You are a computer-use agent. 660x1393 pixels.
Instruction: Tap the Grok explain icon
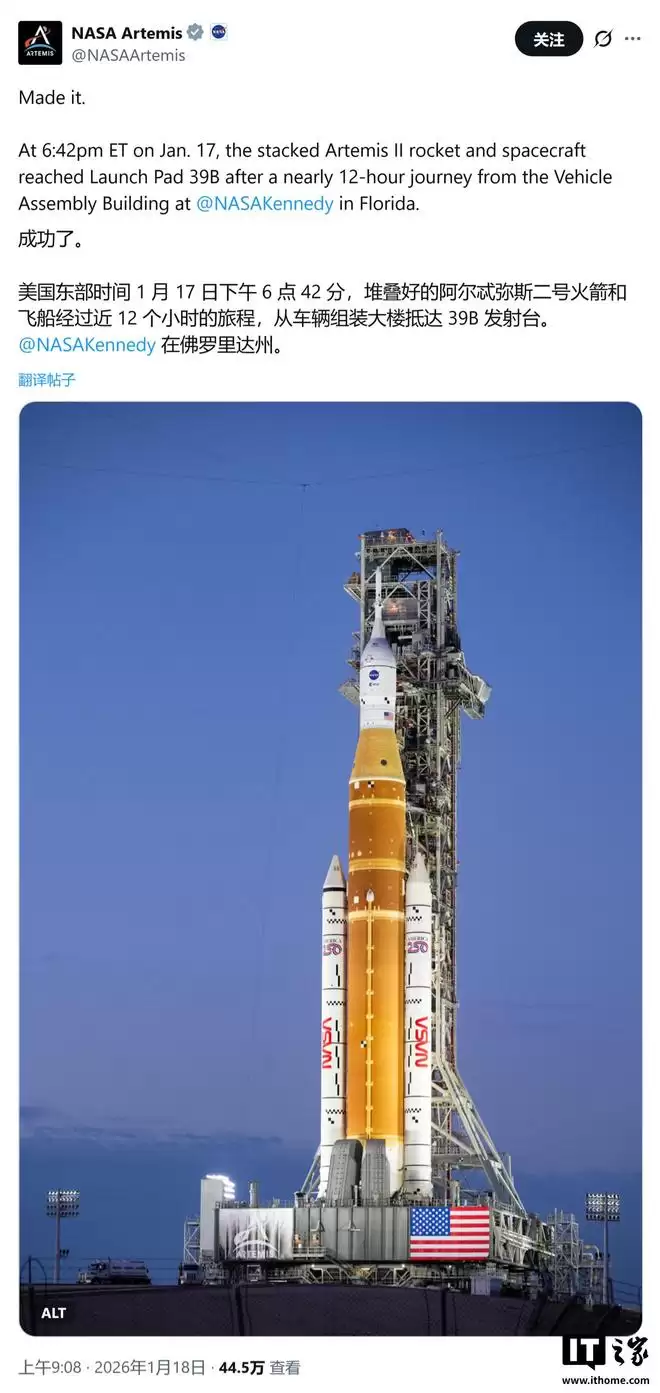click(x=602, y=39)
